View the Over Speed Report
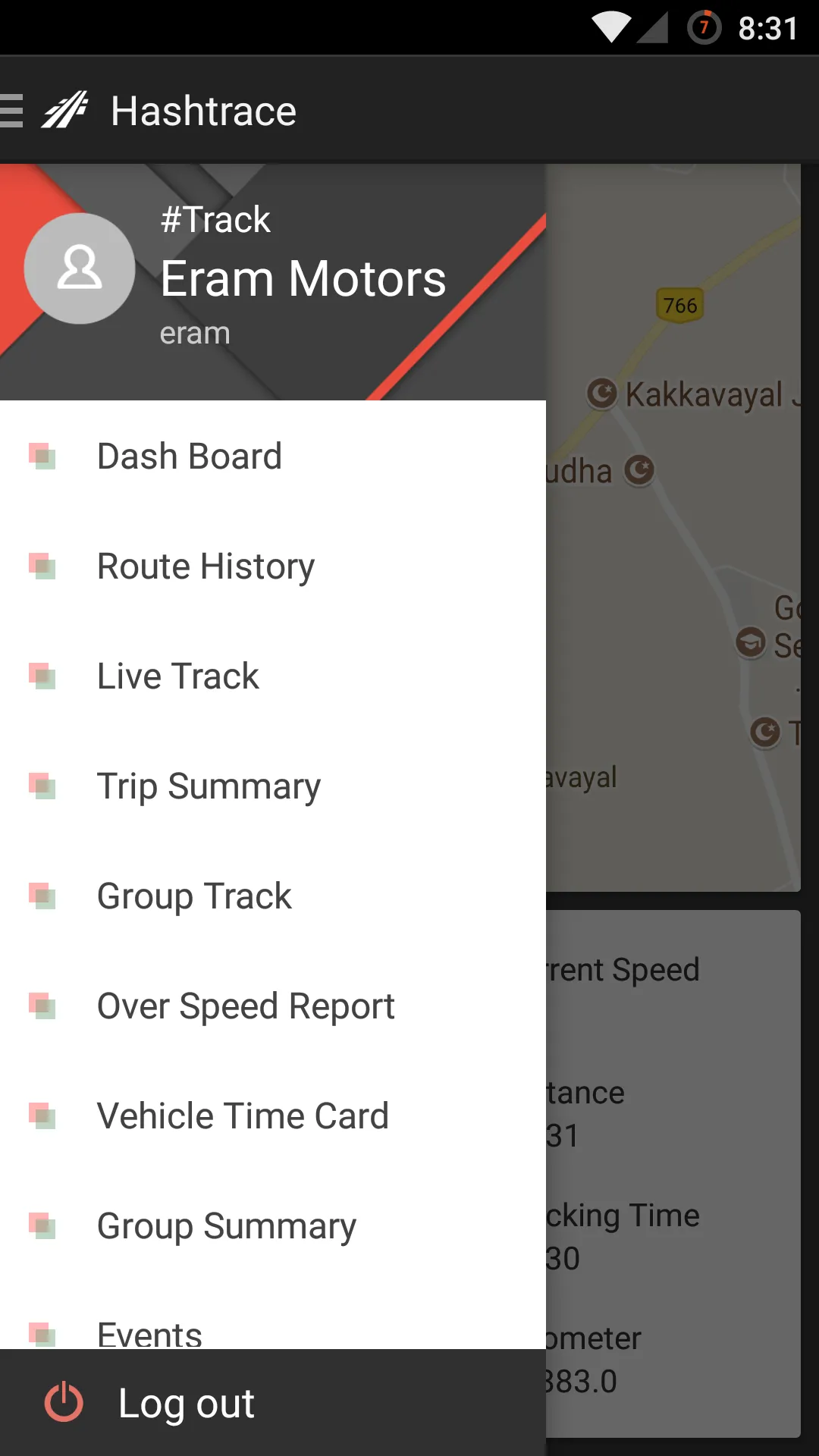The image size is (819, 1456). [246, 1006]
